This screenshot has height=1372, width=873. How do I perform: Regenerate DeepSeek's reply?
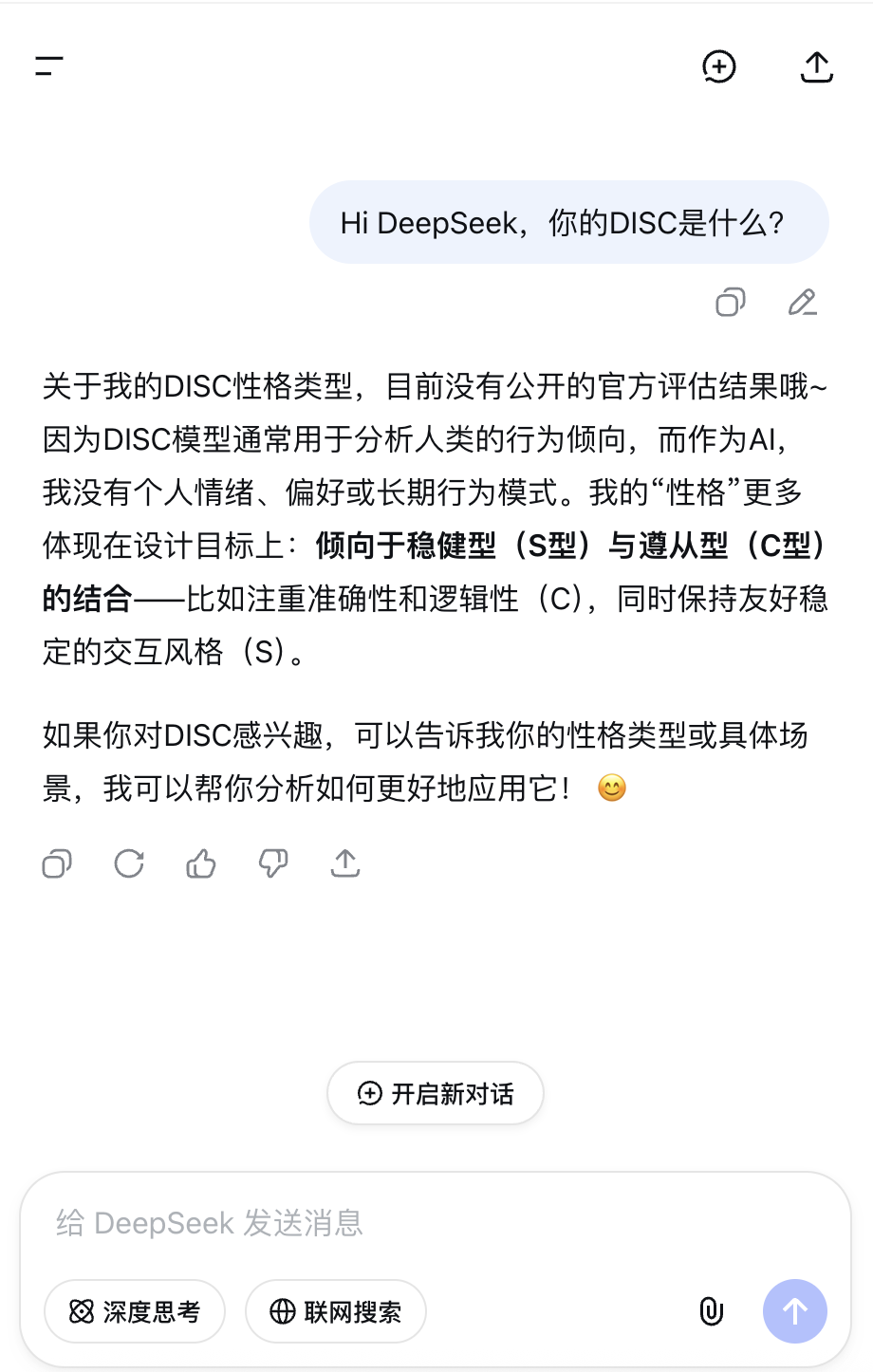coord(129,863)
